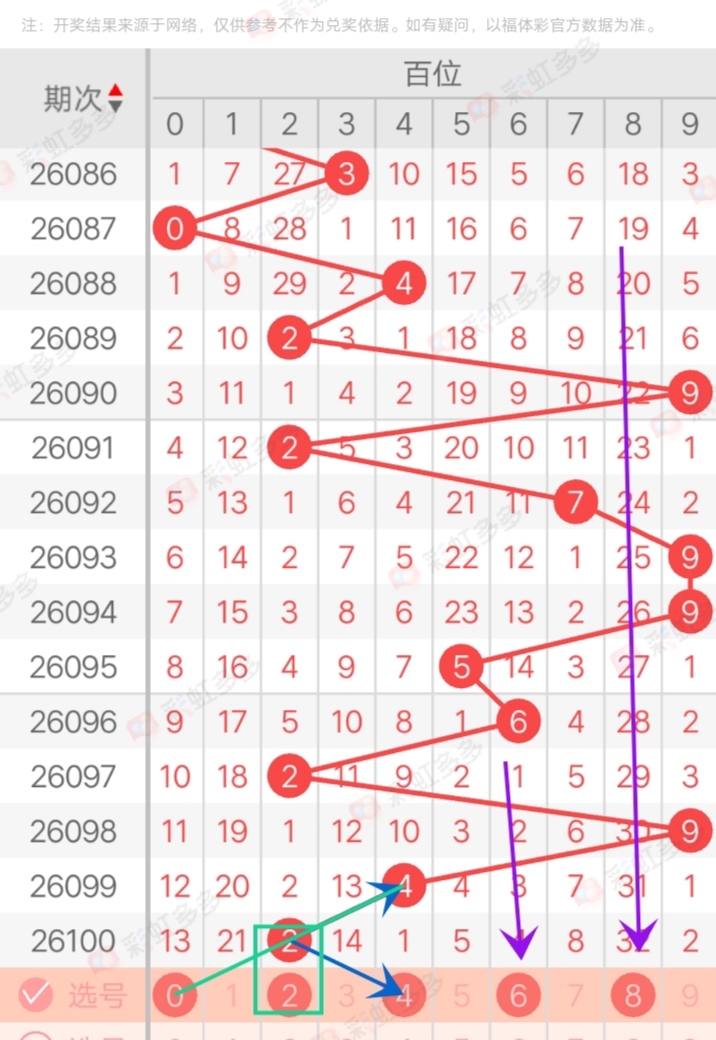Select number 9 in the 选号 row

(690, 994)
